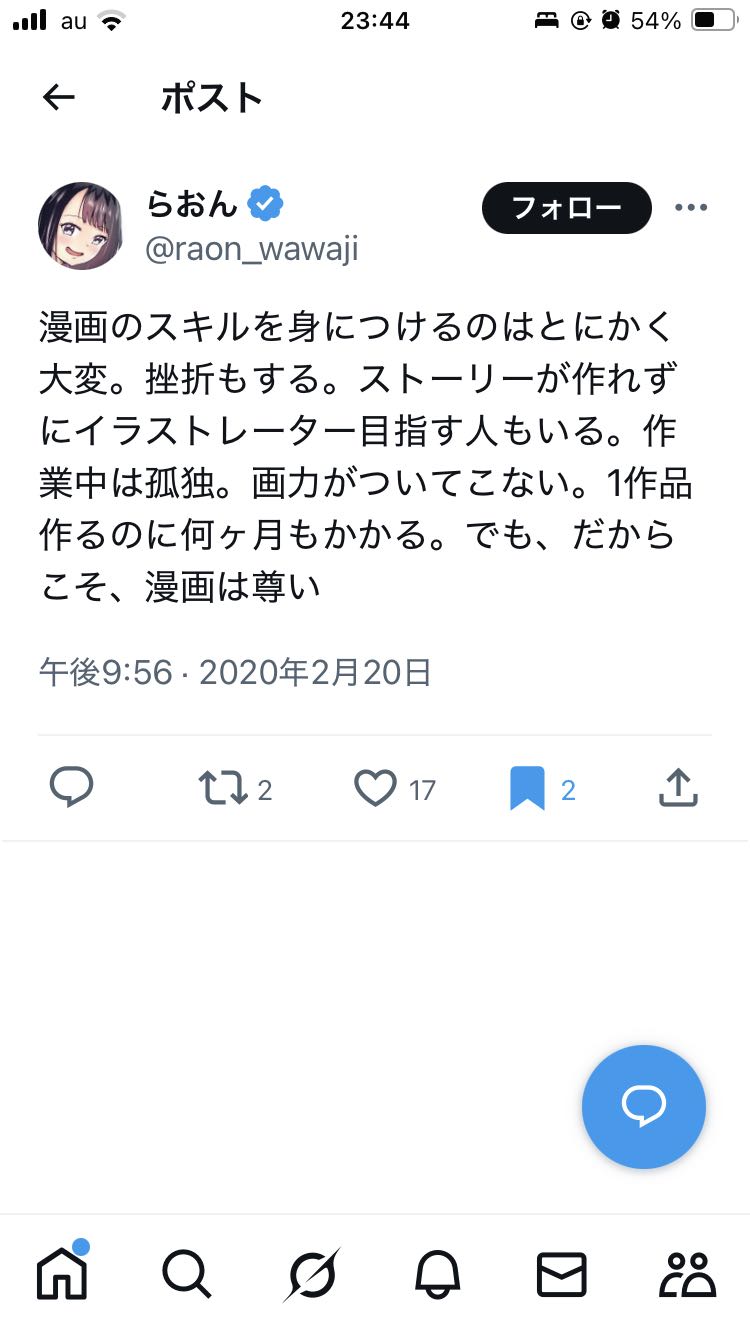
Task: Switch to the Communities tab
Action: pos(687,1274)
